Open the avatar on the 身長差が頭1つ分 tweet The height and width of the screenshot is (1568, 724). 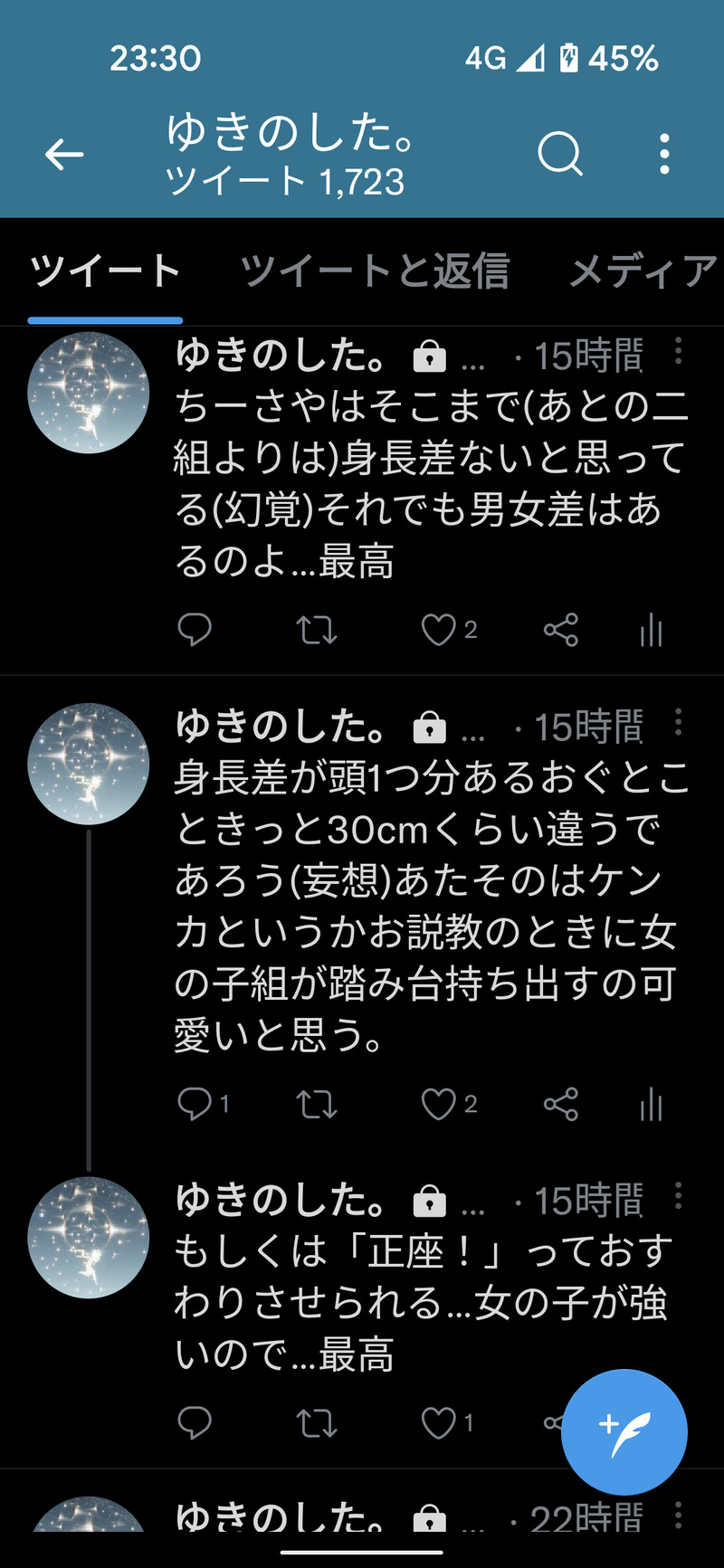[89, 764]
